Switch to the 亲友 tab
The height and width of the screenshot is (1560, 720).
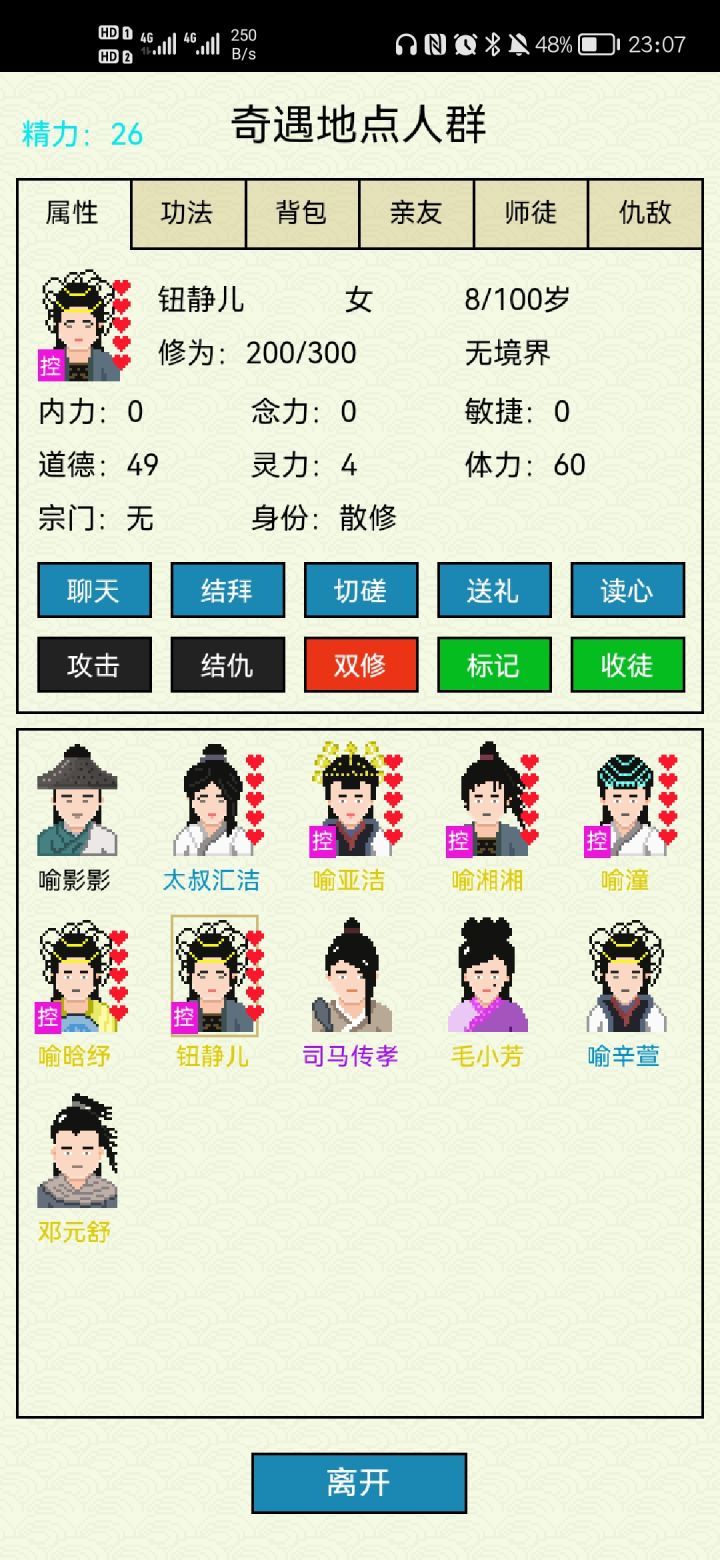tap(415, 213)
